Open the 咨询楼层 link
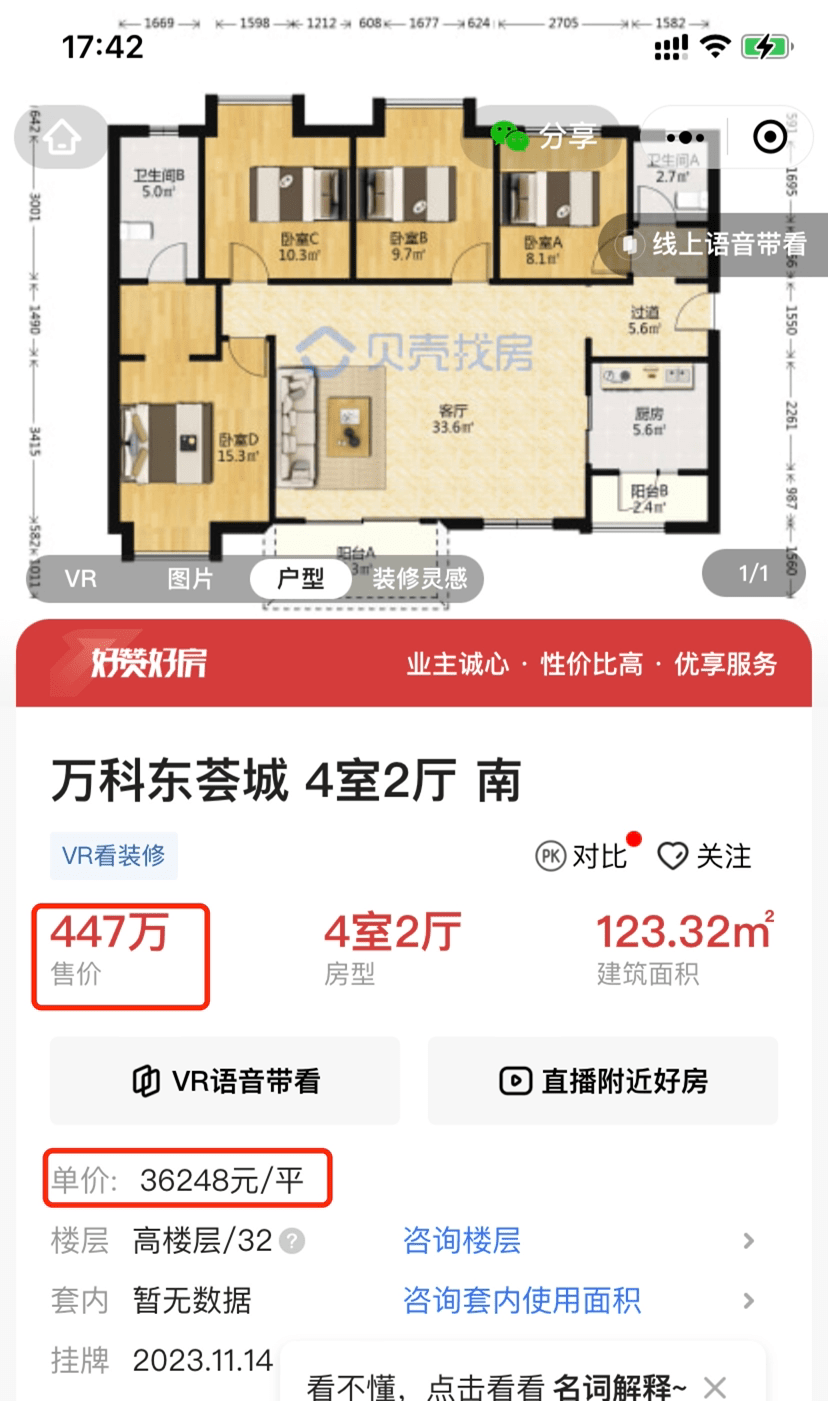828x1401 pixels. tap(462, 1242)
